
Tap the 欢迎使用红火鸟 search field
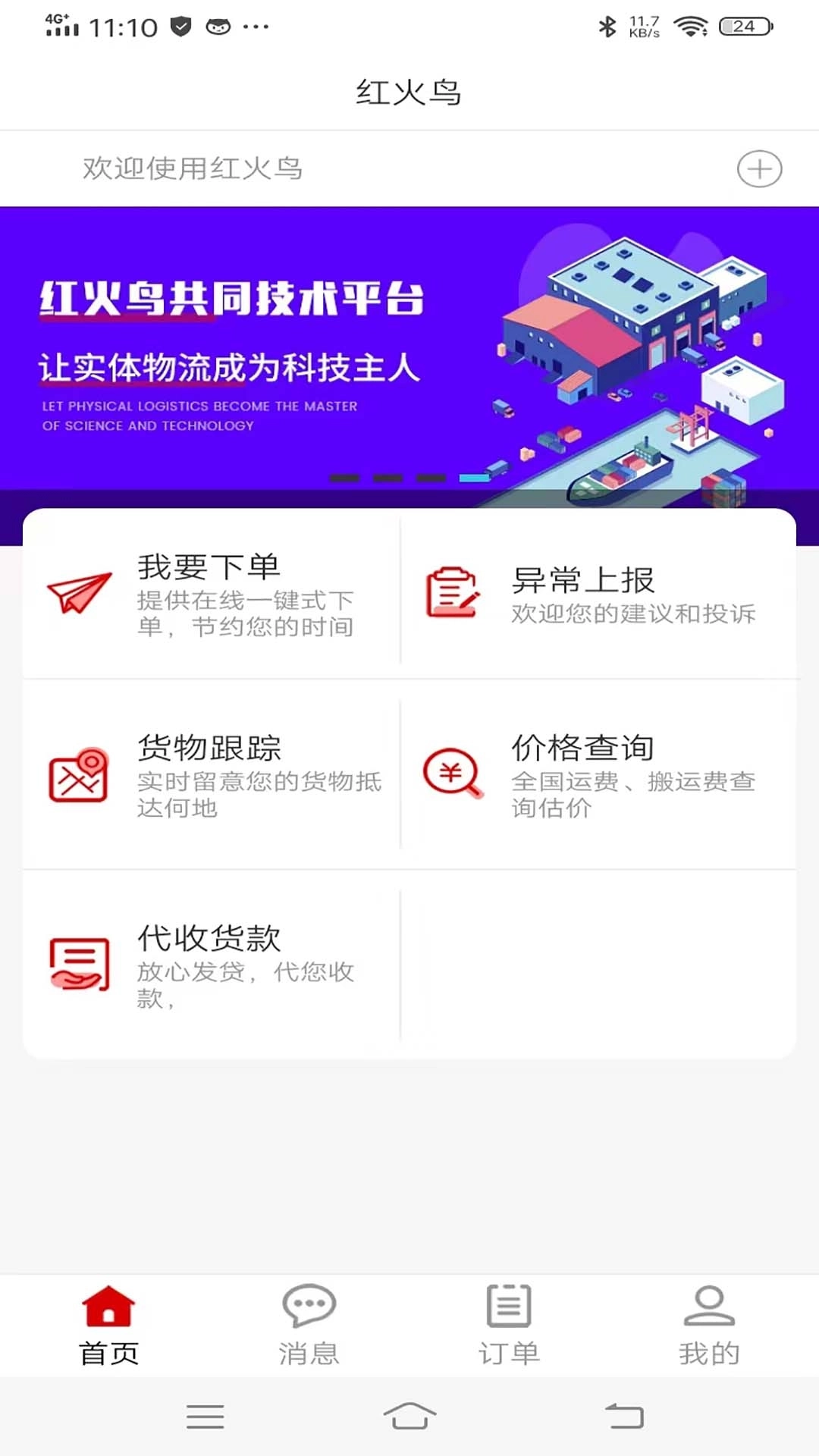point(303,168)
